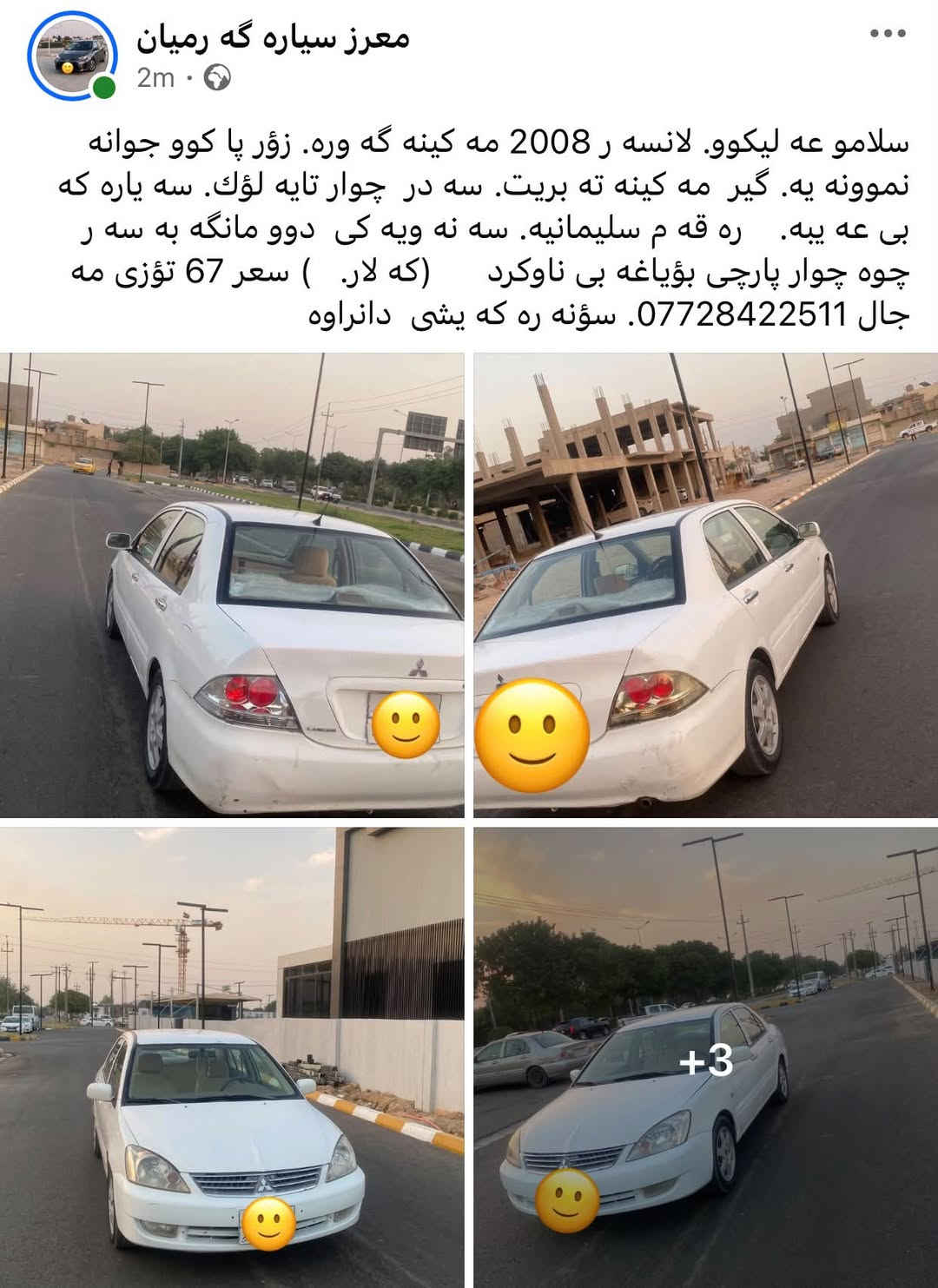
Task: View the +3 more photos tile
Action: point(706,1058)
